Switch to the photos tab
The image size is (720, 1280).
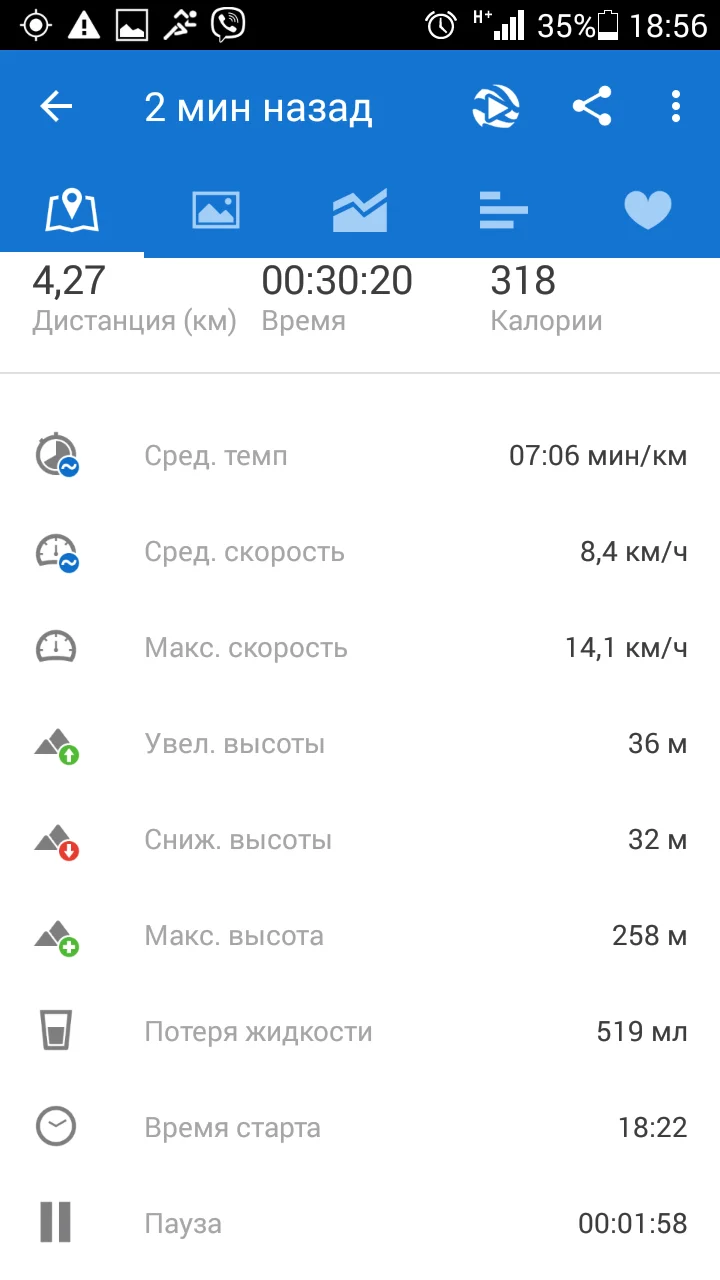(216, 210)
